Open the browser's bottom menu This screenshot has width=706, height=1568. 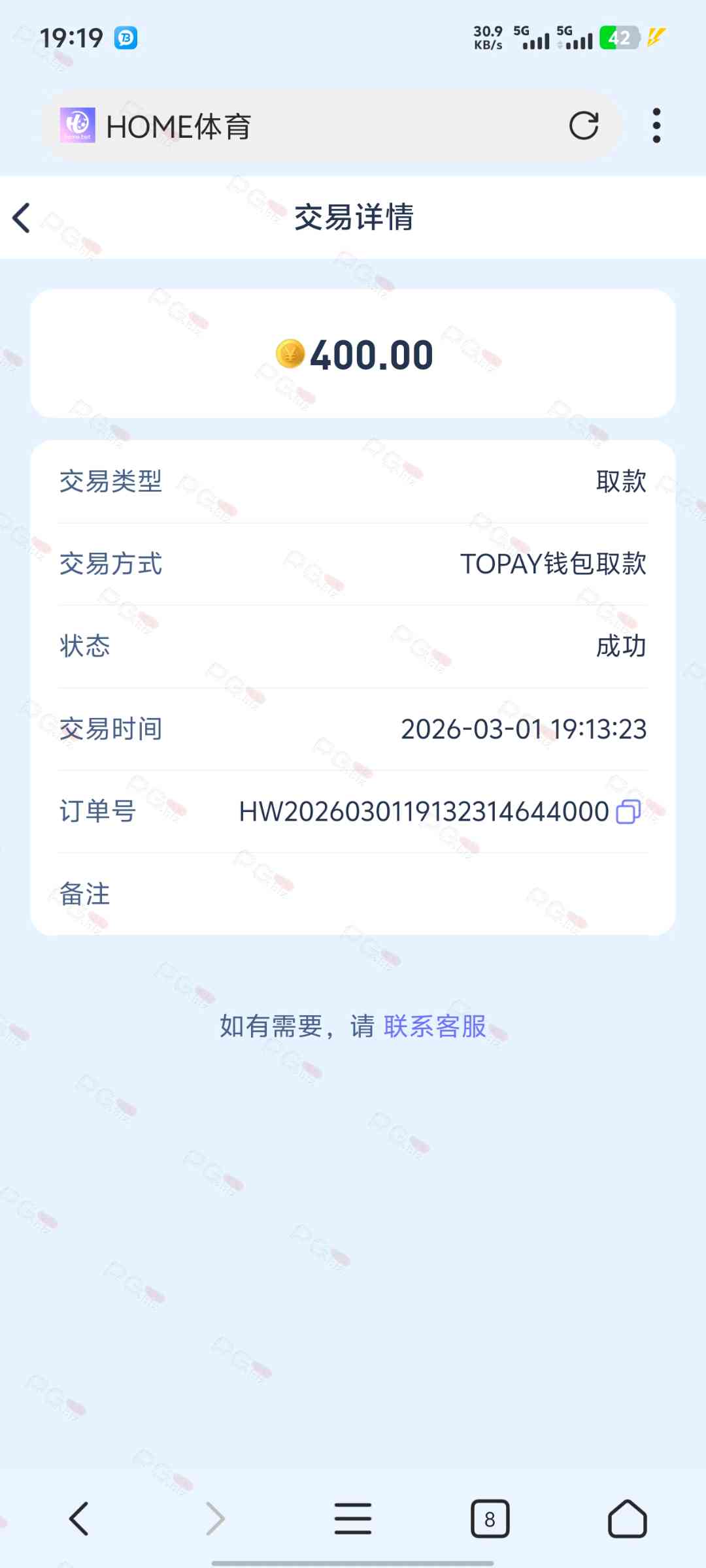point(353,1518)
